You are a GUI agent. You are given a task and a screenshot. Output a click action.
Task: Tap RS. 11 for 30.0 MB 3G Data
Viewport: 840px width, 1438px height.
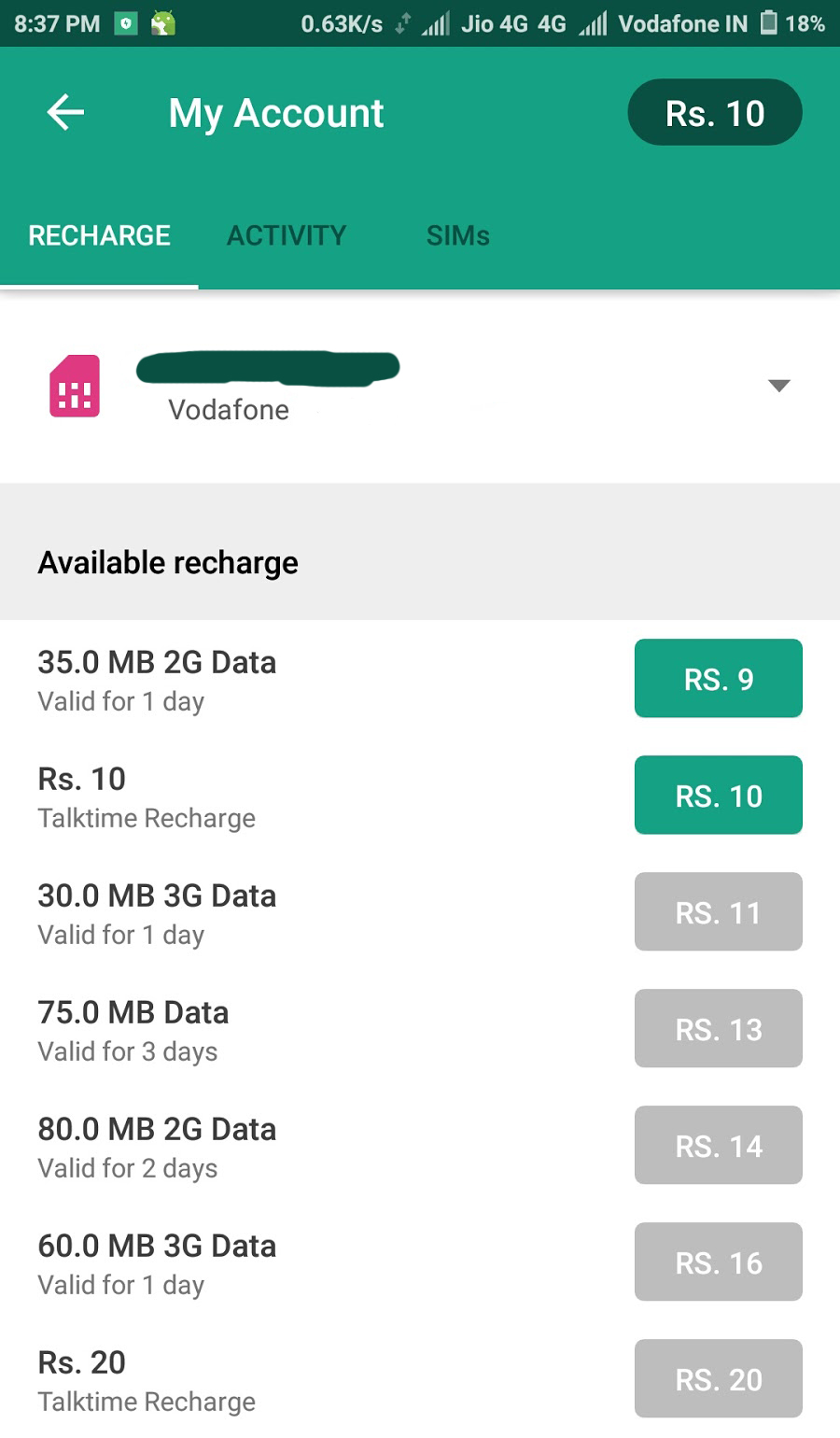click(719, 912)
